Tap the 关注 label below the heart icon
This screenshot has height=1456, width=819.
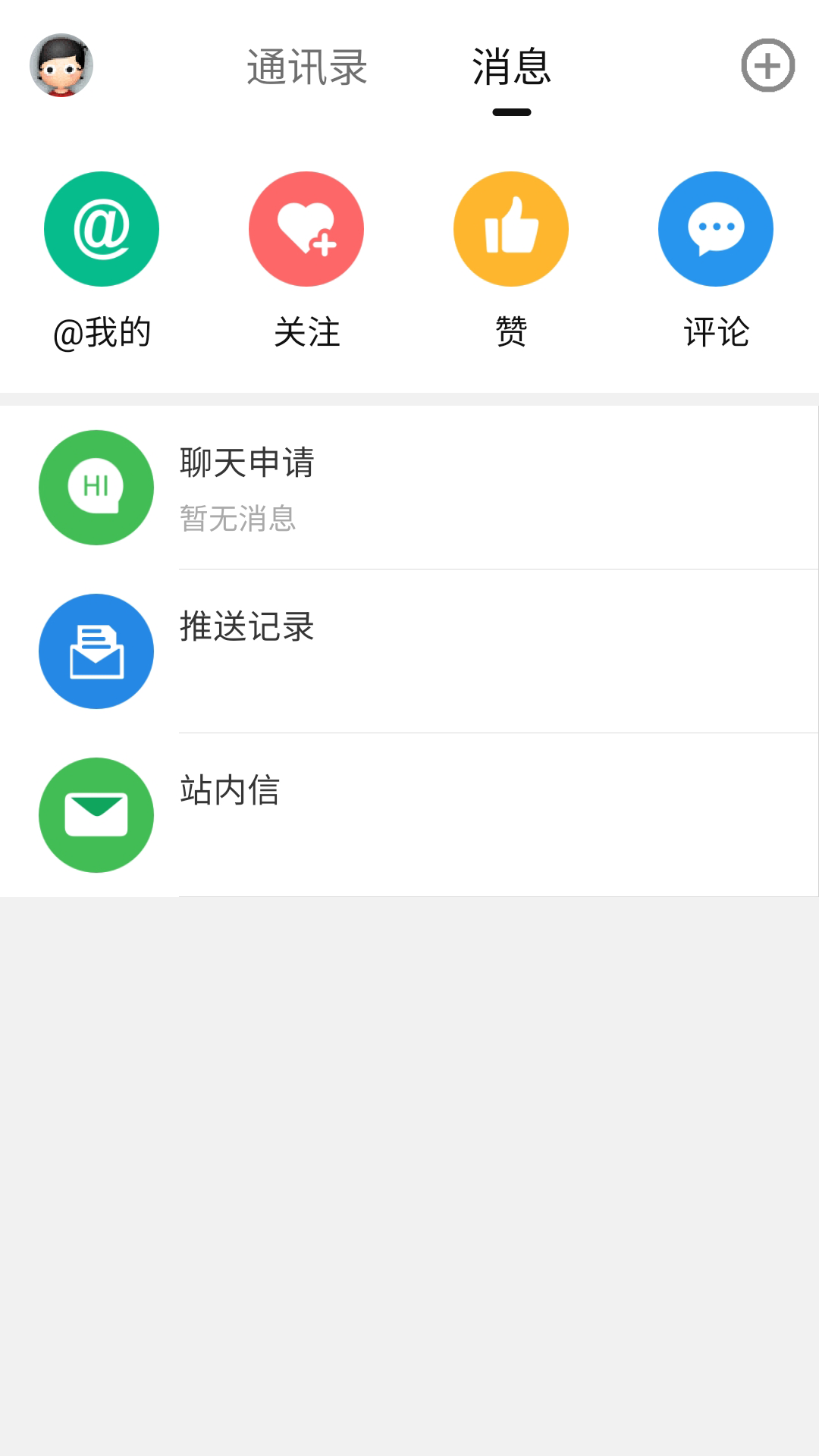pos(306,330)
